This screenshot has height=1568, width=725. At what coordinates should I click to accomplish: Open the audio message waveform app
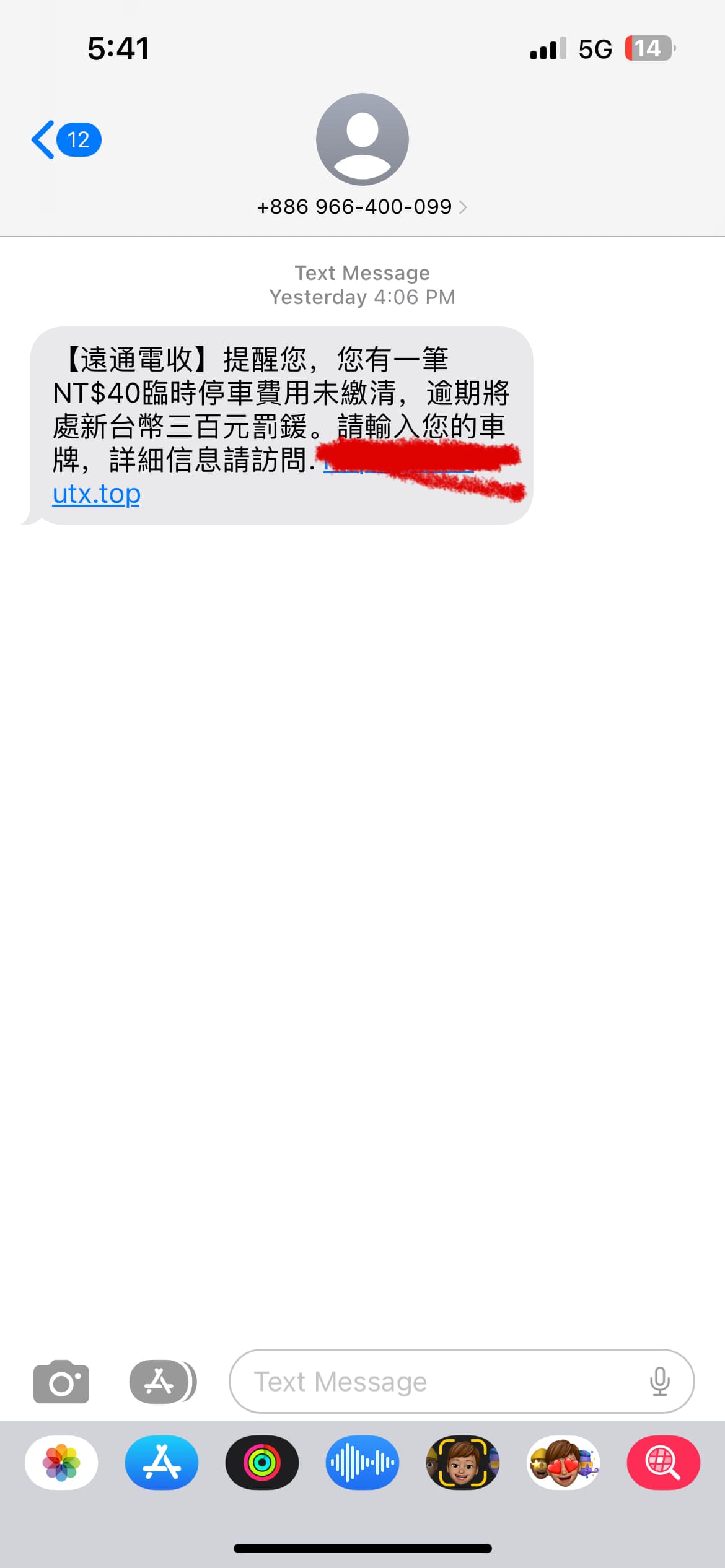(362, 1463)
